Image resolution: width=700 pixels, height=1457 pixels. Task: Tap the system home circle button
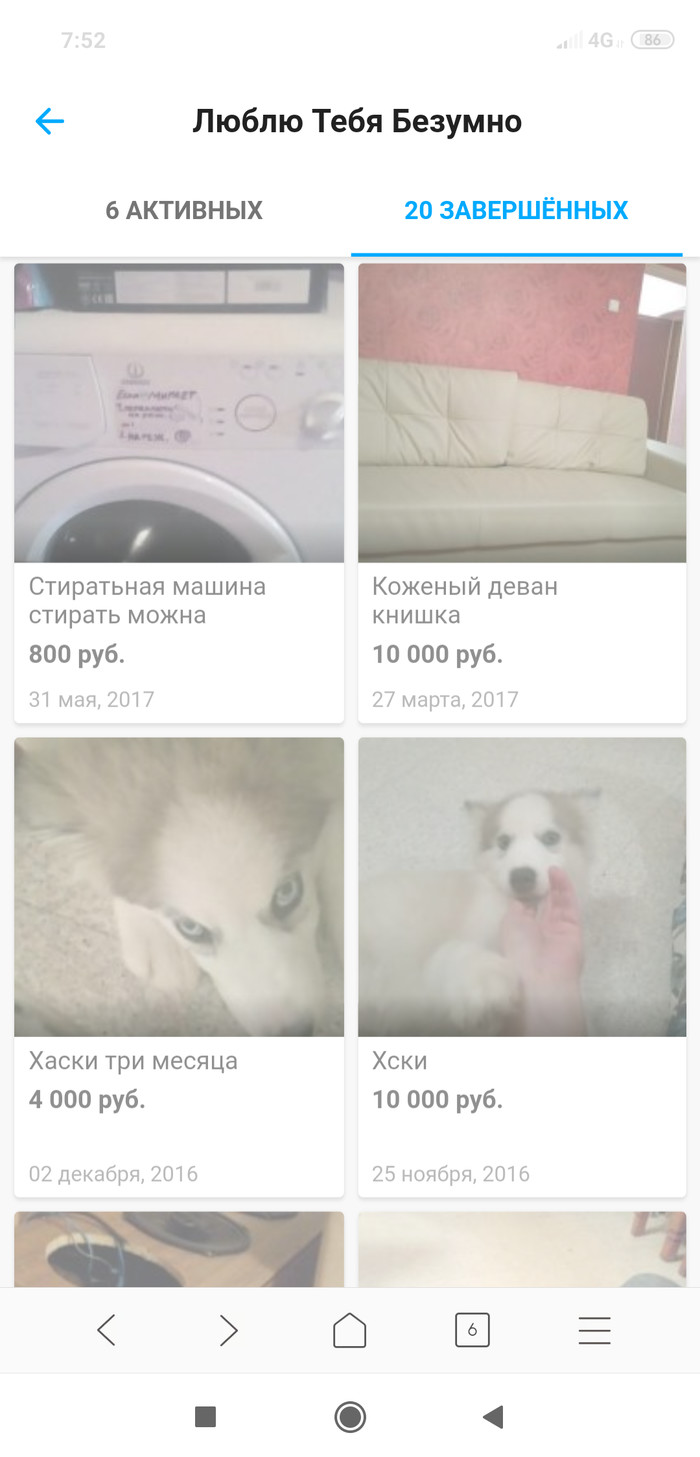pos(350,1416)
